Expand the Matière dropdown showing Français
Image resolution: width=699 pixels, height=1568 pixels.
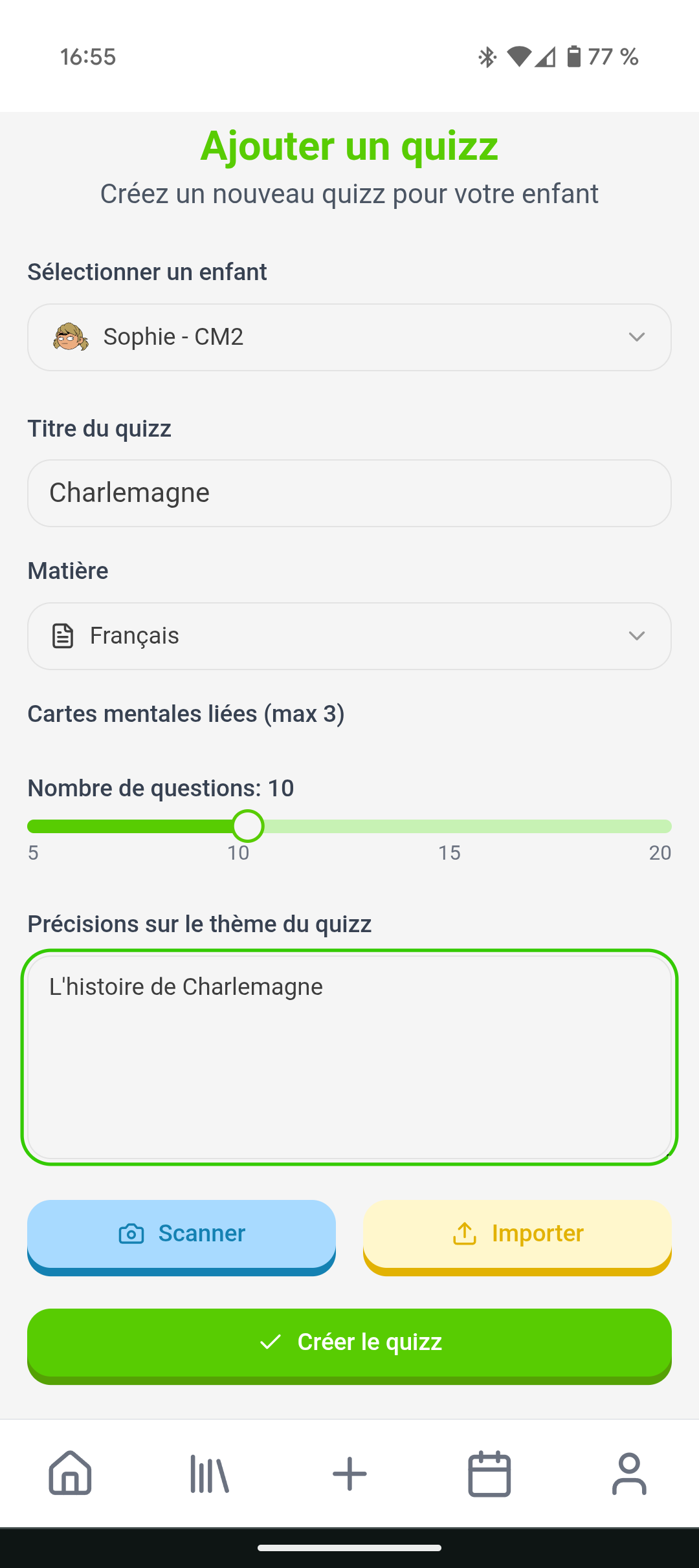349,636
